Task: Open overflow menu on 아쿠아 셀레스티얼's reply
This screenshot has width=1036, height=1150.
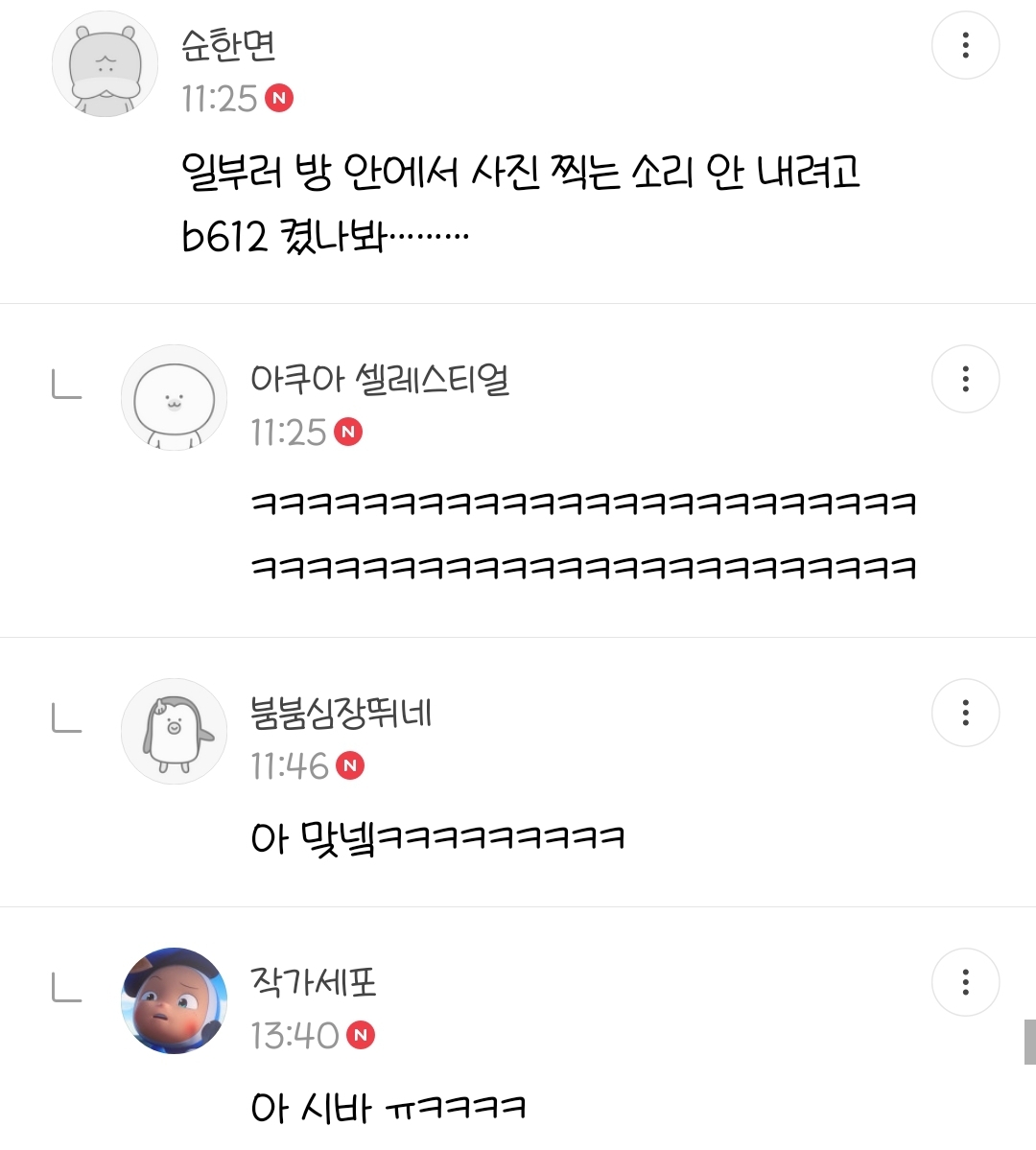Action: point(965,379)
